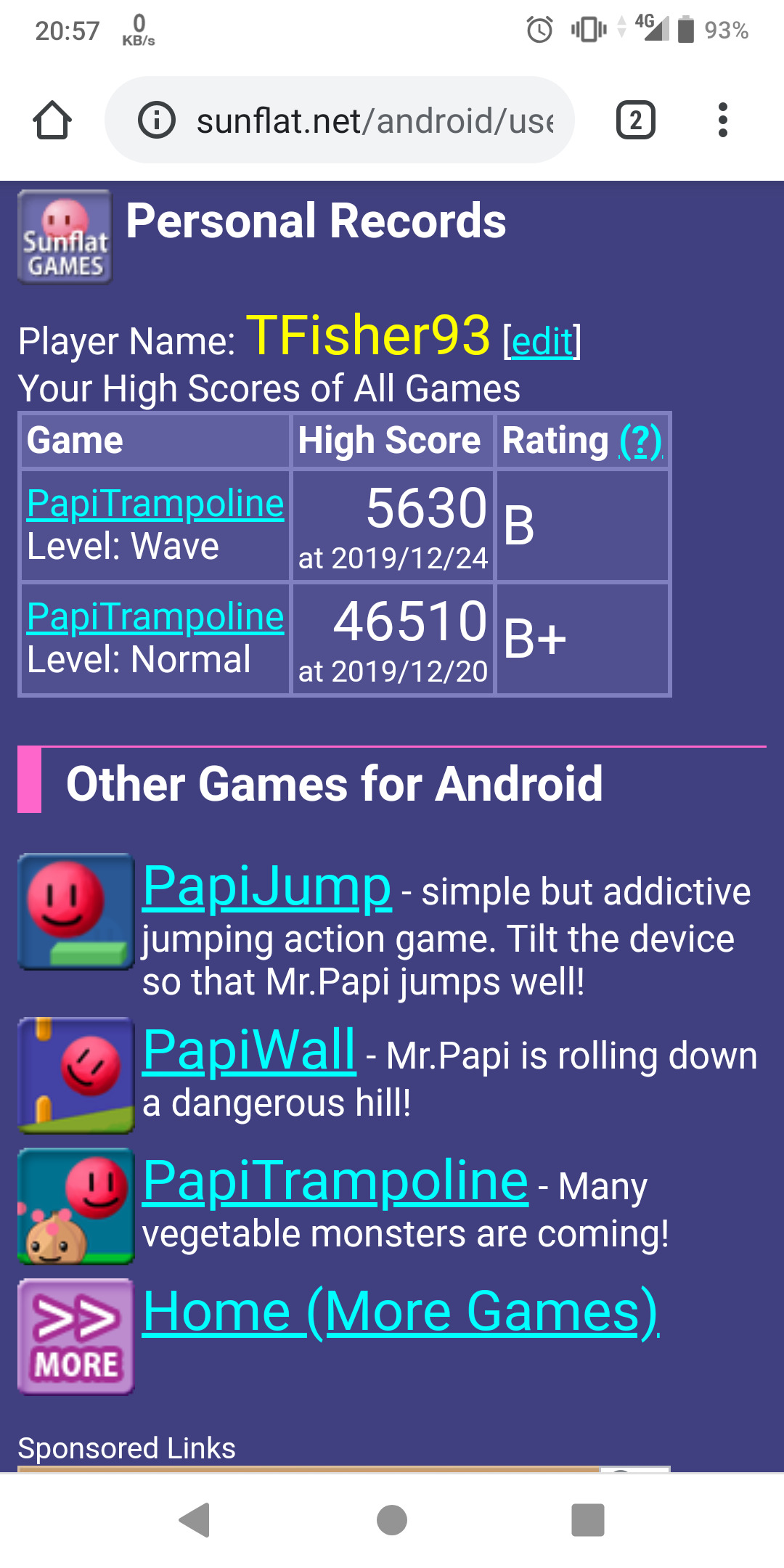
Task: Open the PapiJump game link
Action: click(x=267, y=887)
